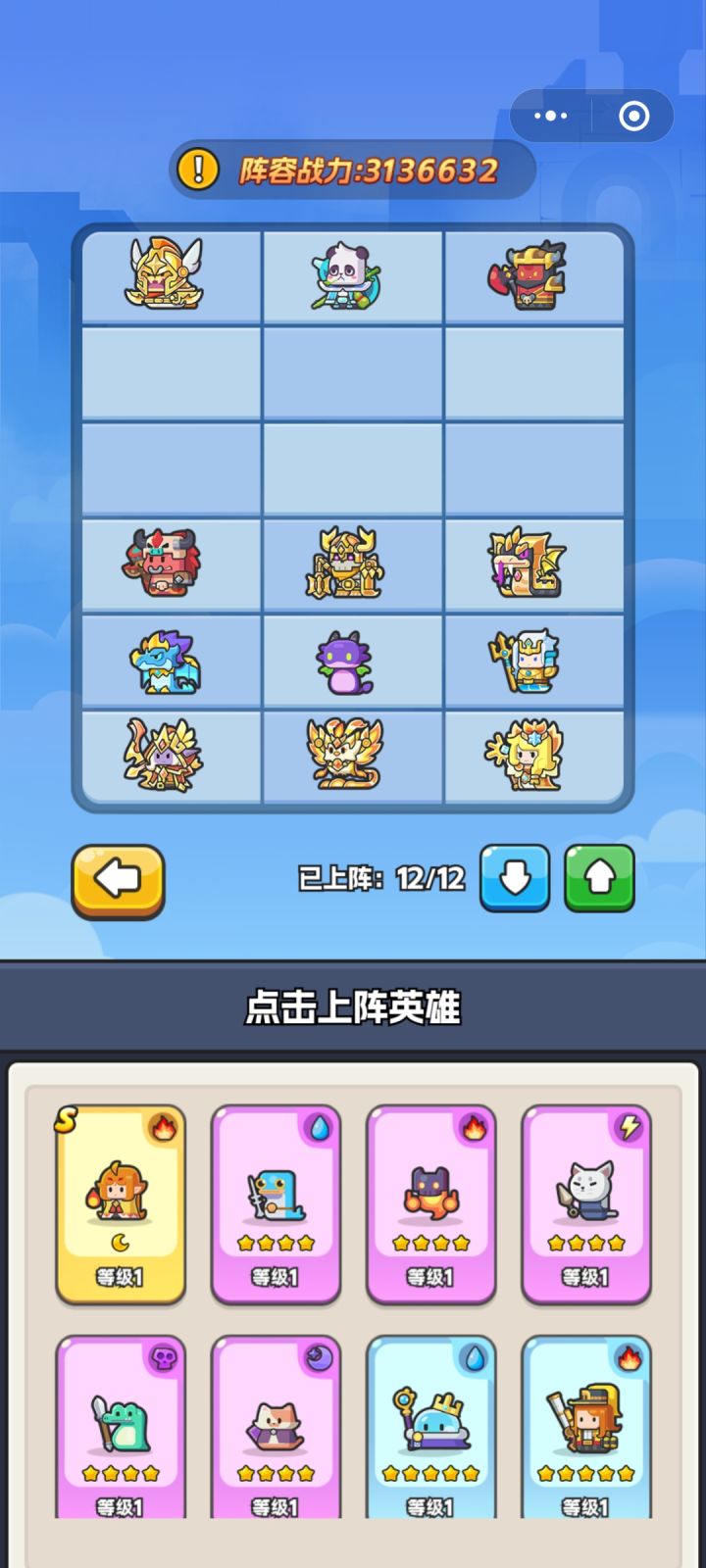Tap the winged golden helmet hero
Screen dimensions: 706x1568
tap(164, 274)
